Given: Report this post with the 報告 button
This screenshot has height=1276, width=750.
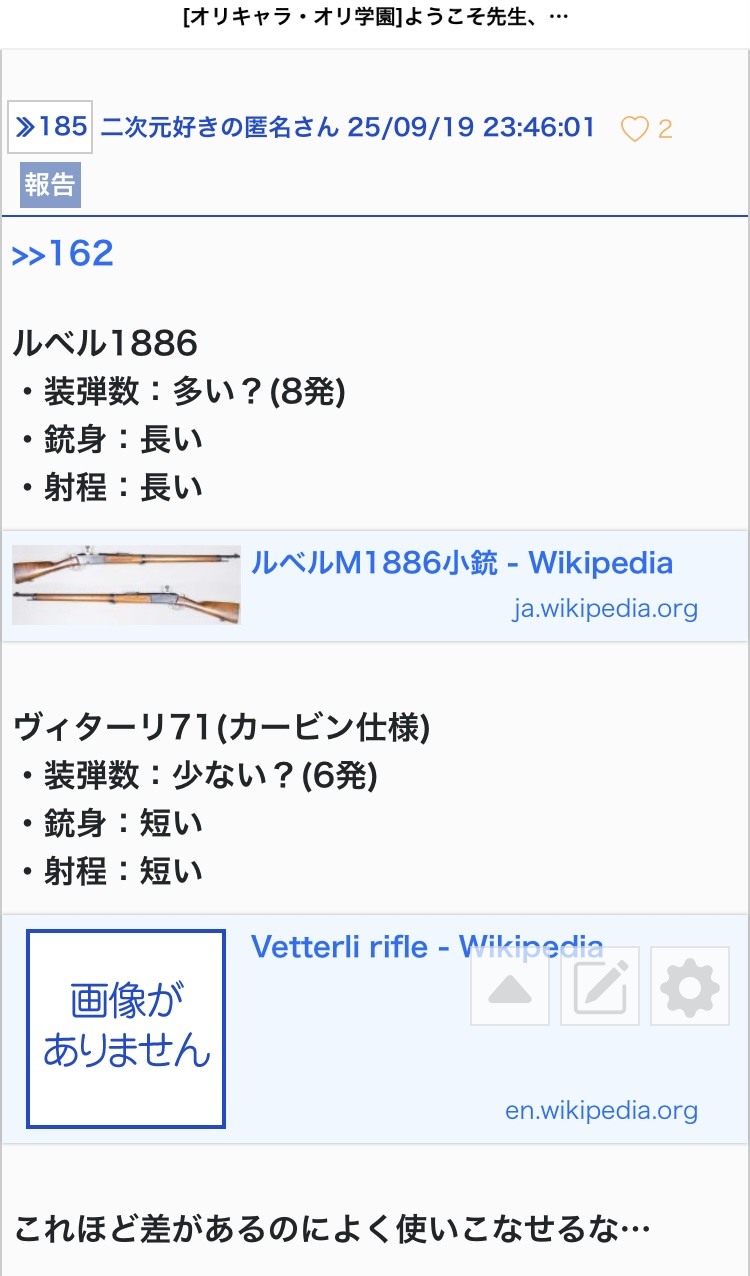Looking at the screenshot, I should [50, 185].
